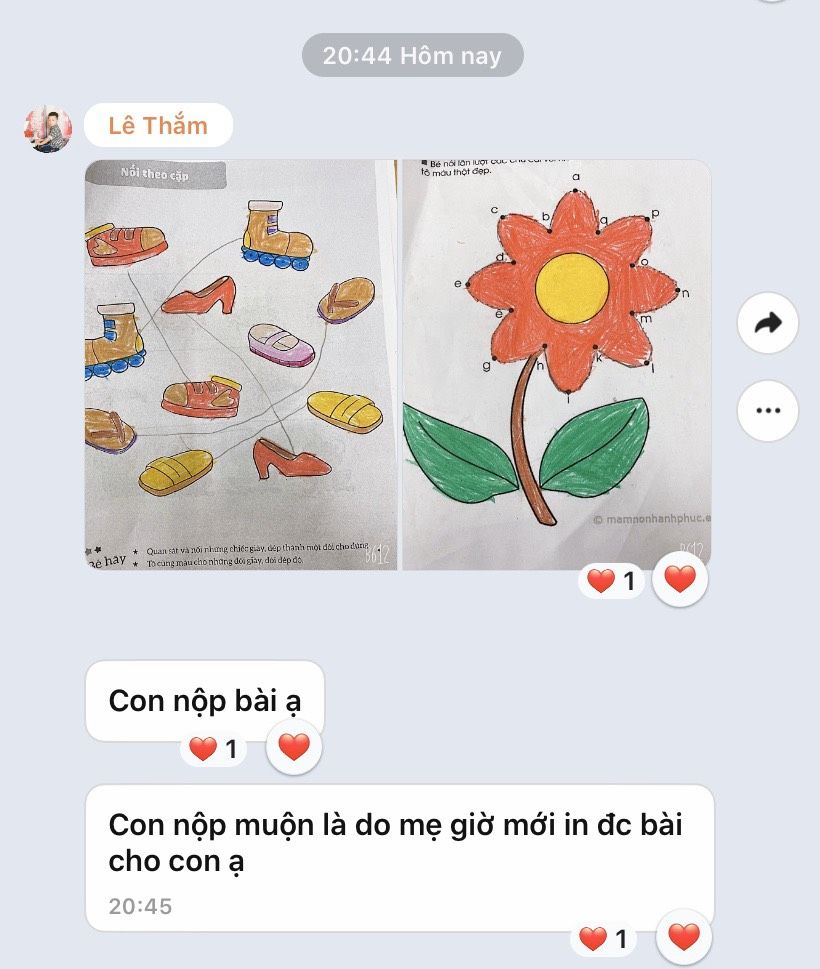Image resolution: width=820 pixels, height=969 pixels.
Task: Tap the sender name Lê Thắm
Action: [x=158, y=125]
